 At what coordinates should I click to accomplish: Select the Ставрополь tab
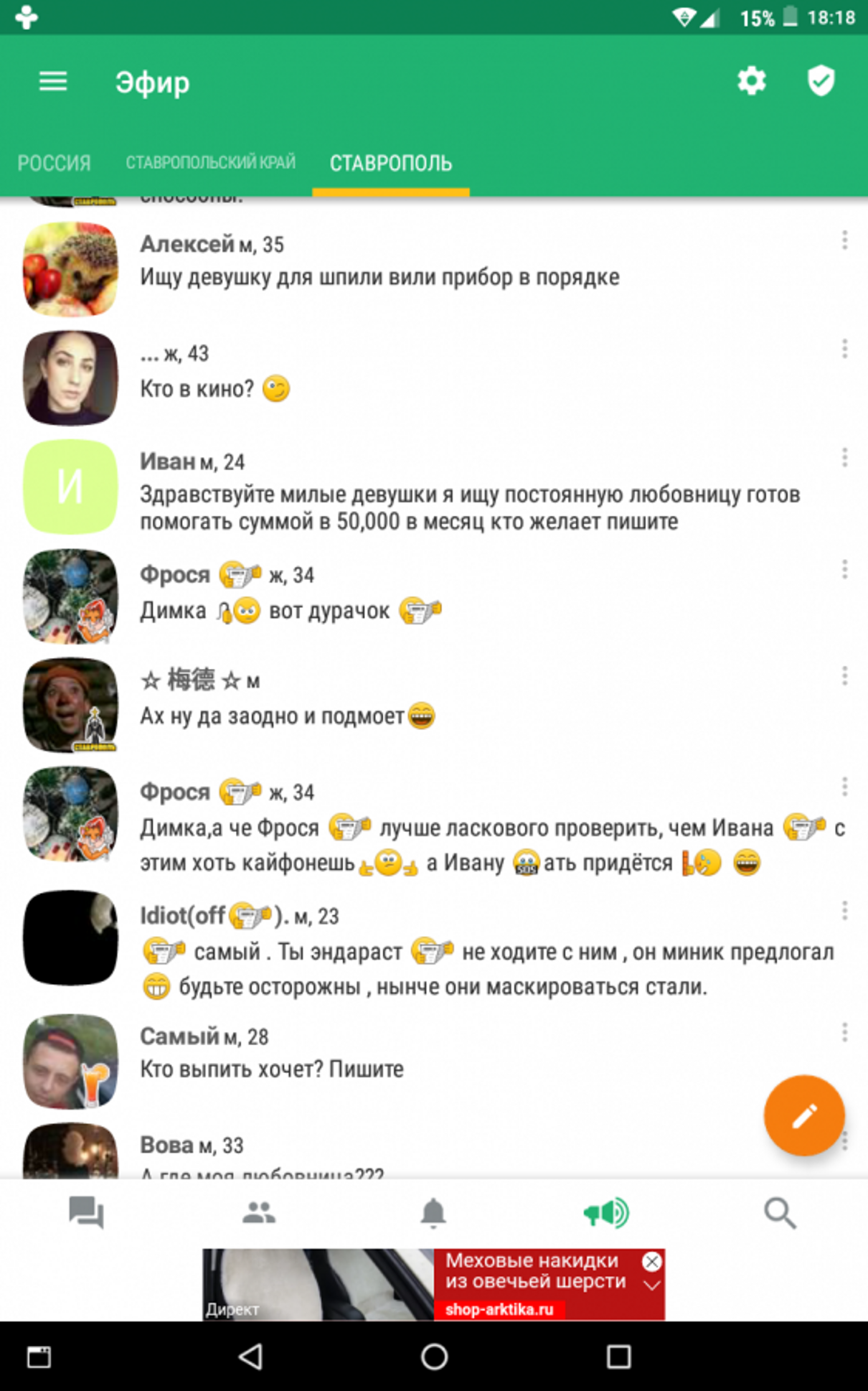tap(390, 163)
